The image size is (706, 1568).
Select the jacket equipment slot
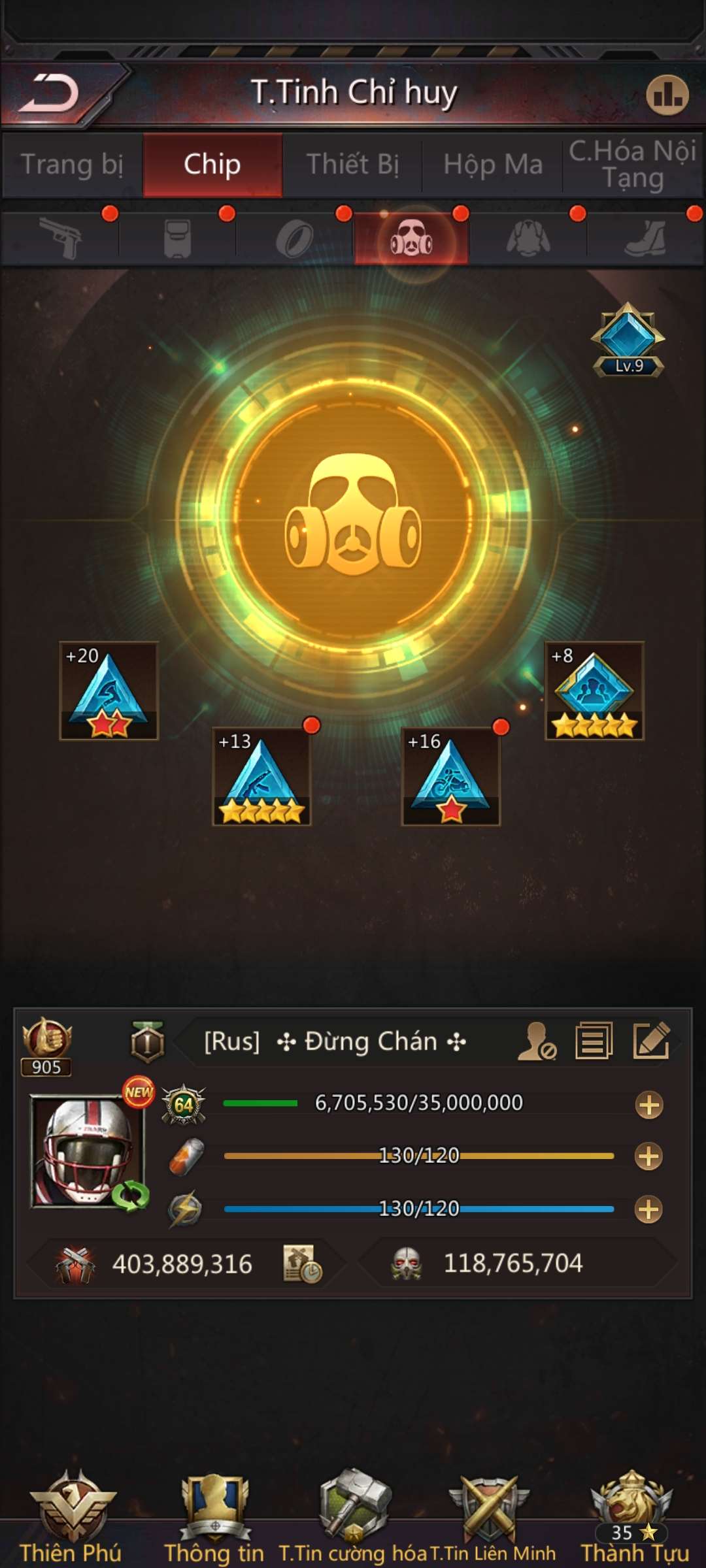pos(528,238)
